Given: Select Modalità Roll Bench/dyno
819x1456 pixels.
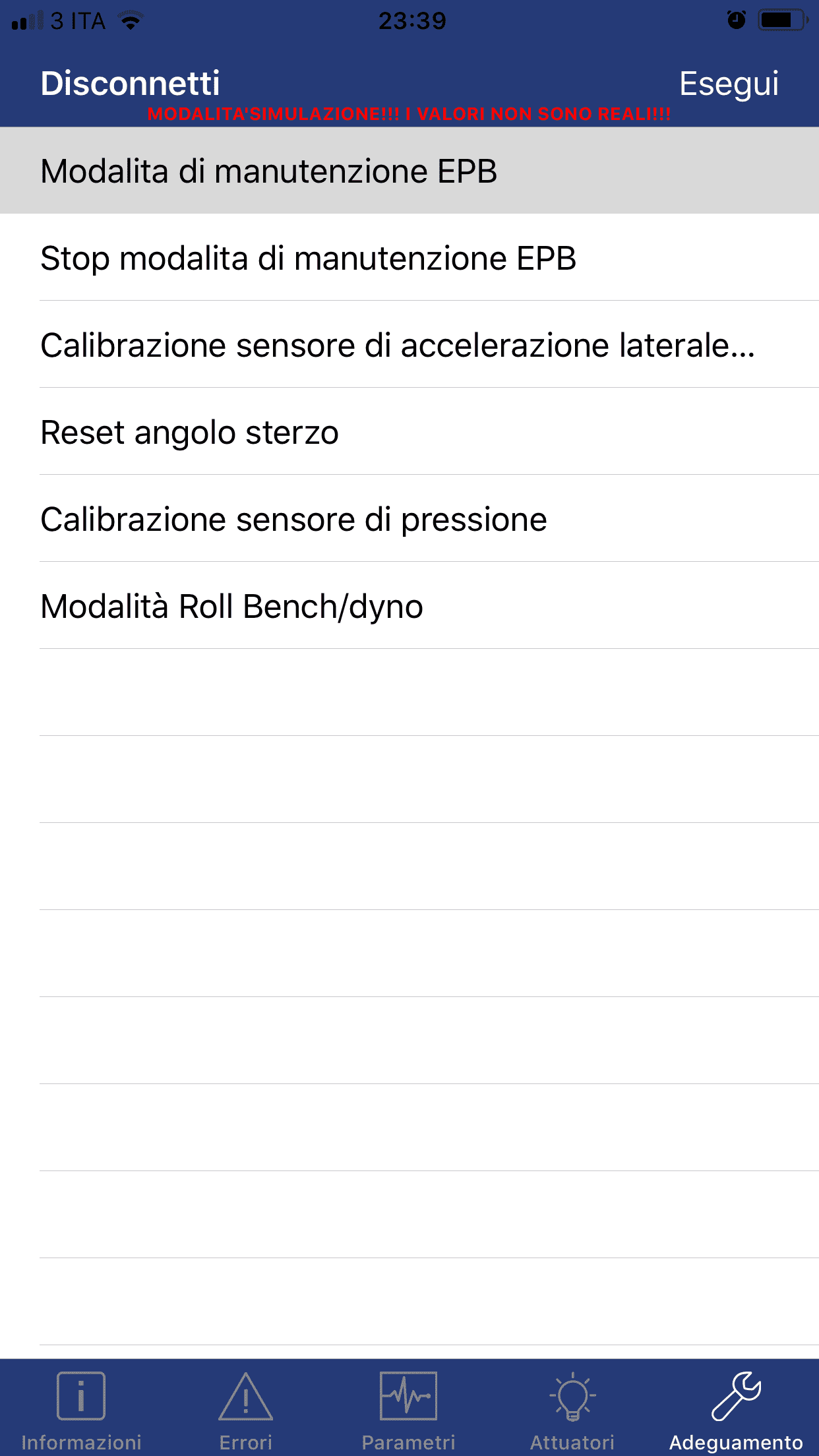Looking at the screenshot, I should pyautogui.click(x=409, y=606).
